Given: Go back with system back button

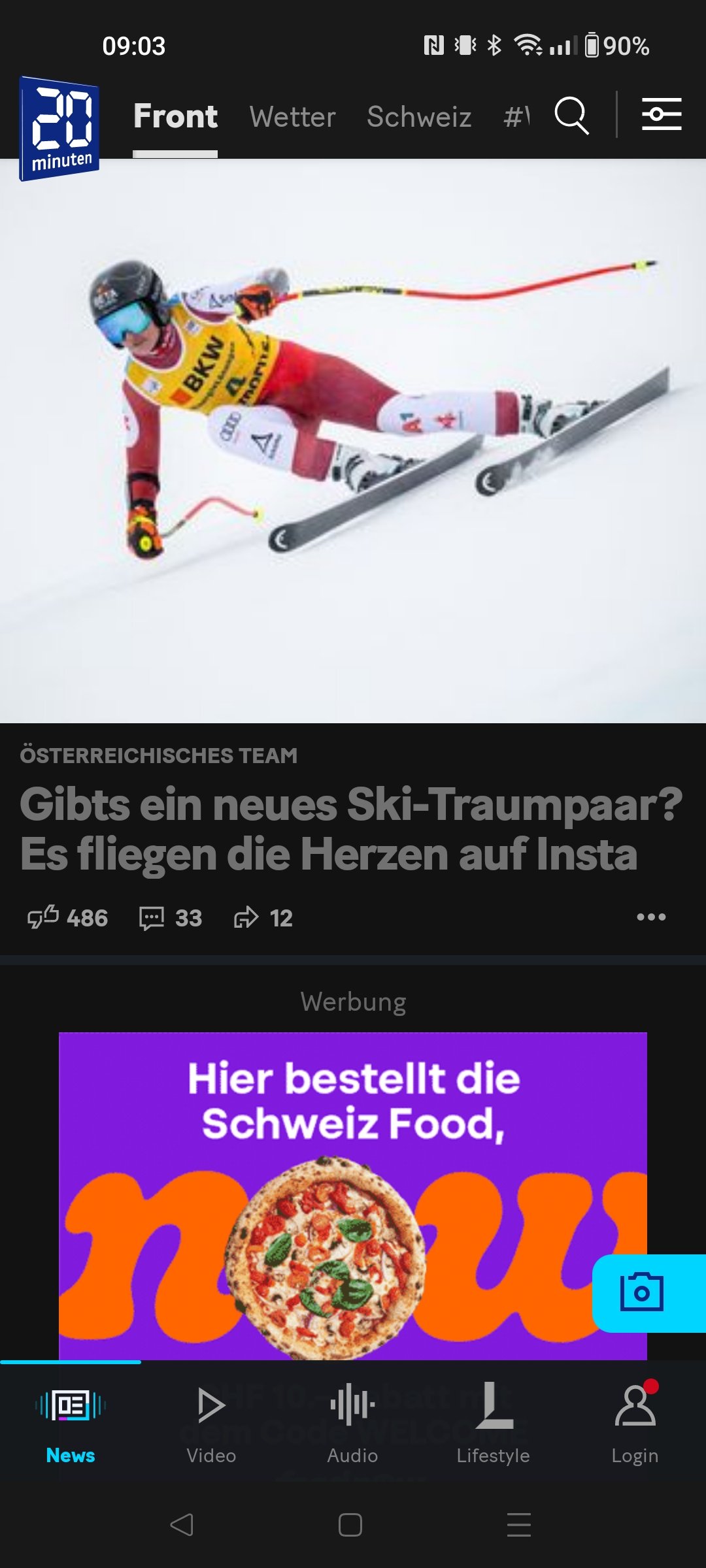Looking at the screenshot, I should [182, 1525].
